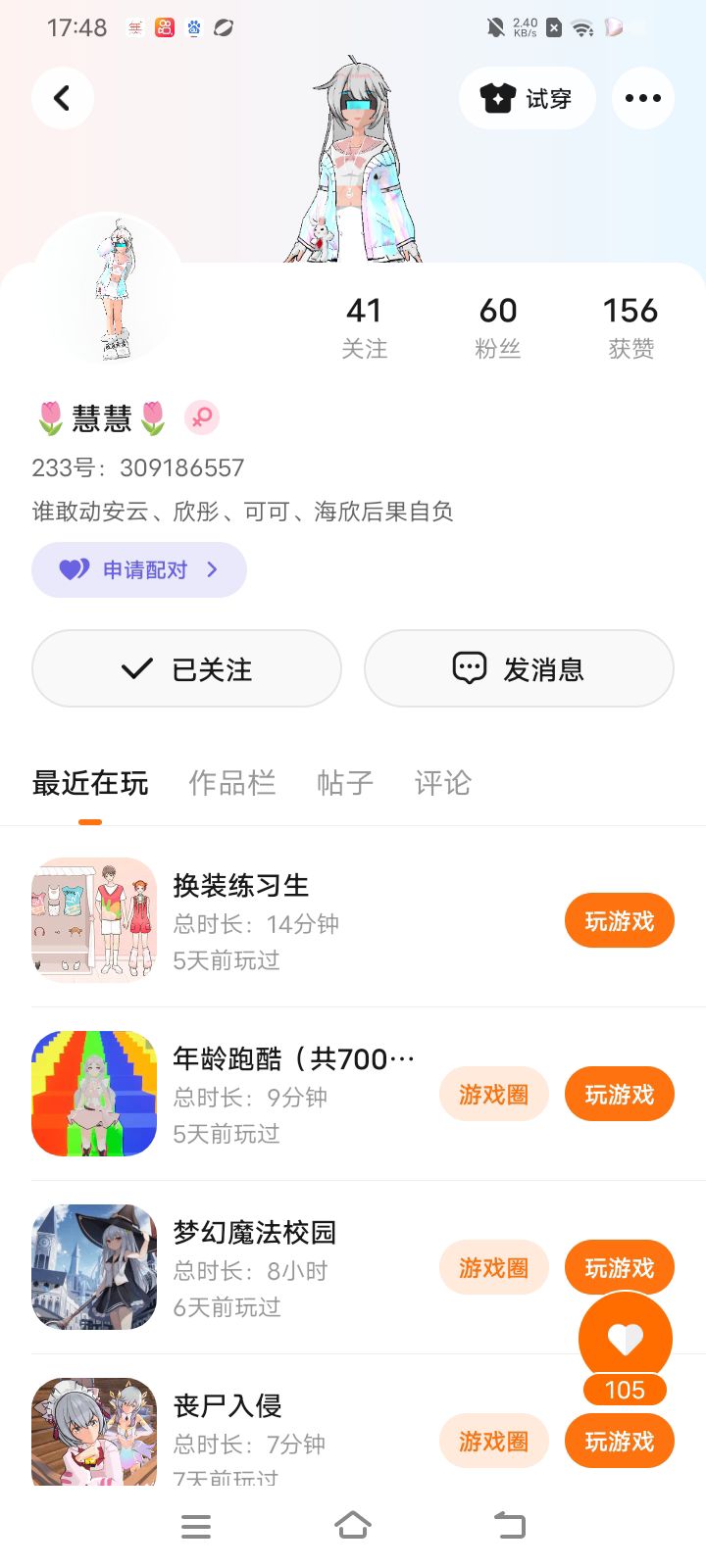Unfollow via the 已关注 button
This screenshot has width=706, height=1568.
click(186, 668)
